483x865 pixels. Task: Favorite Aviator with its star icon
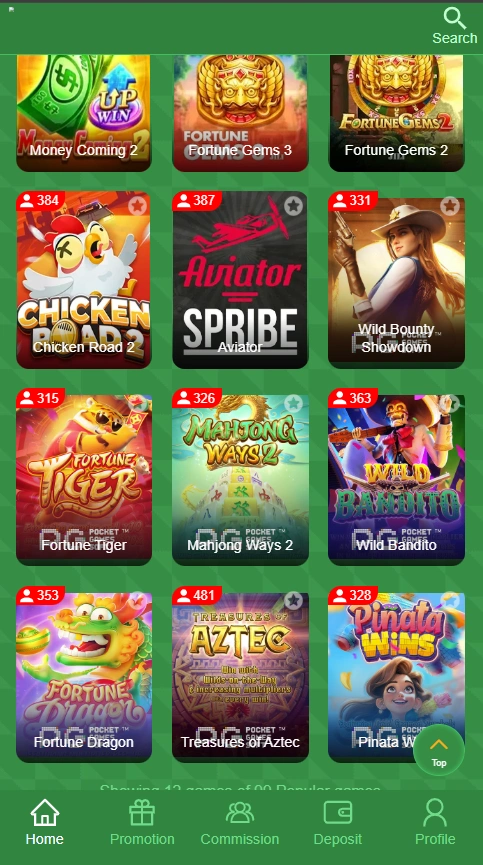click(294, 206)
